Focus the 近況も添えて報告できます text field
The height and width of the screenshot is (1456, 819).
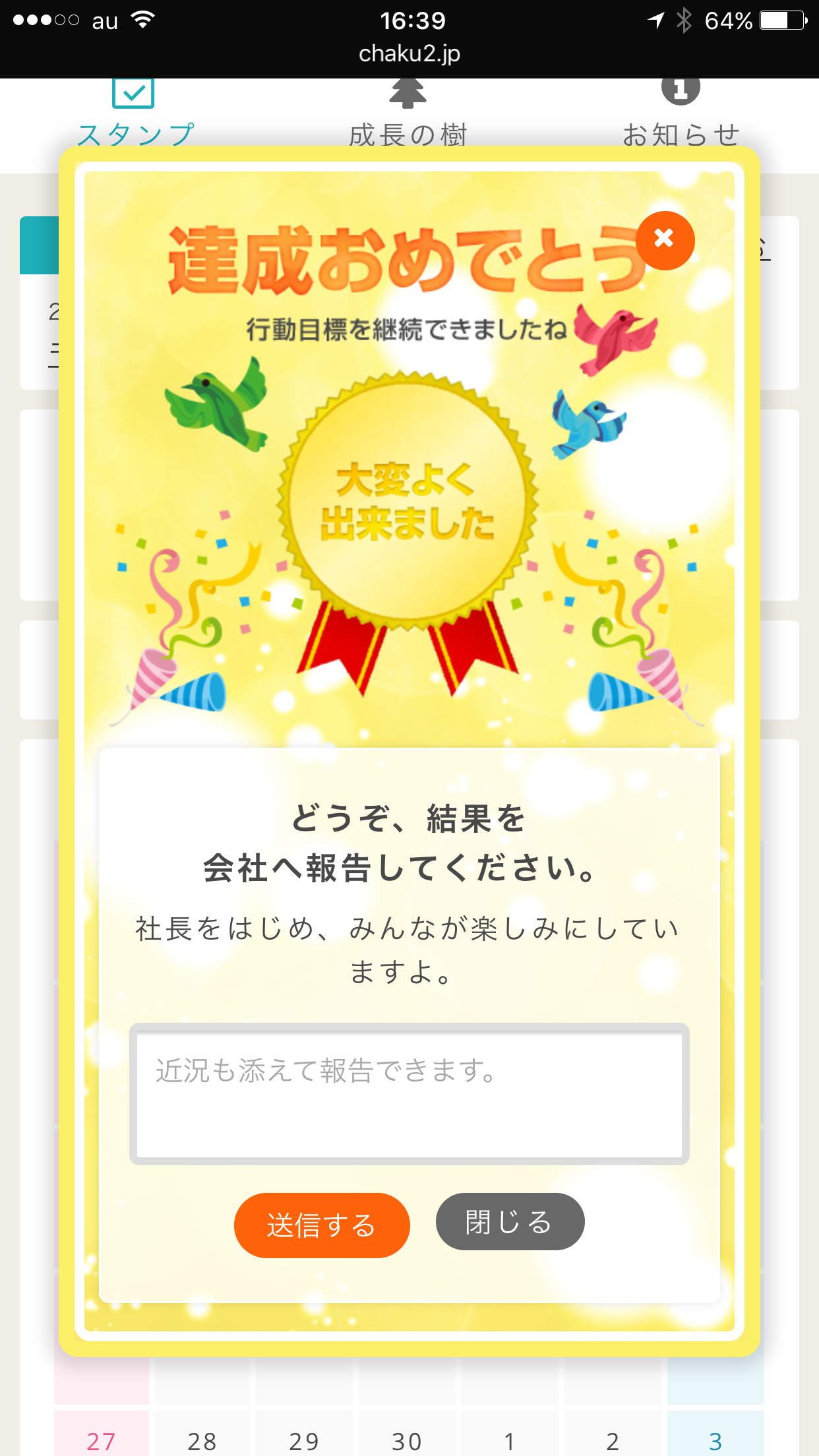(409, 1094)
